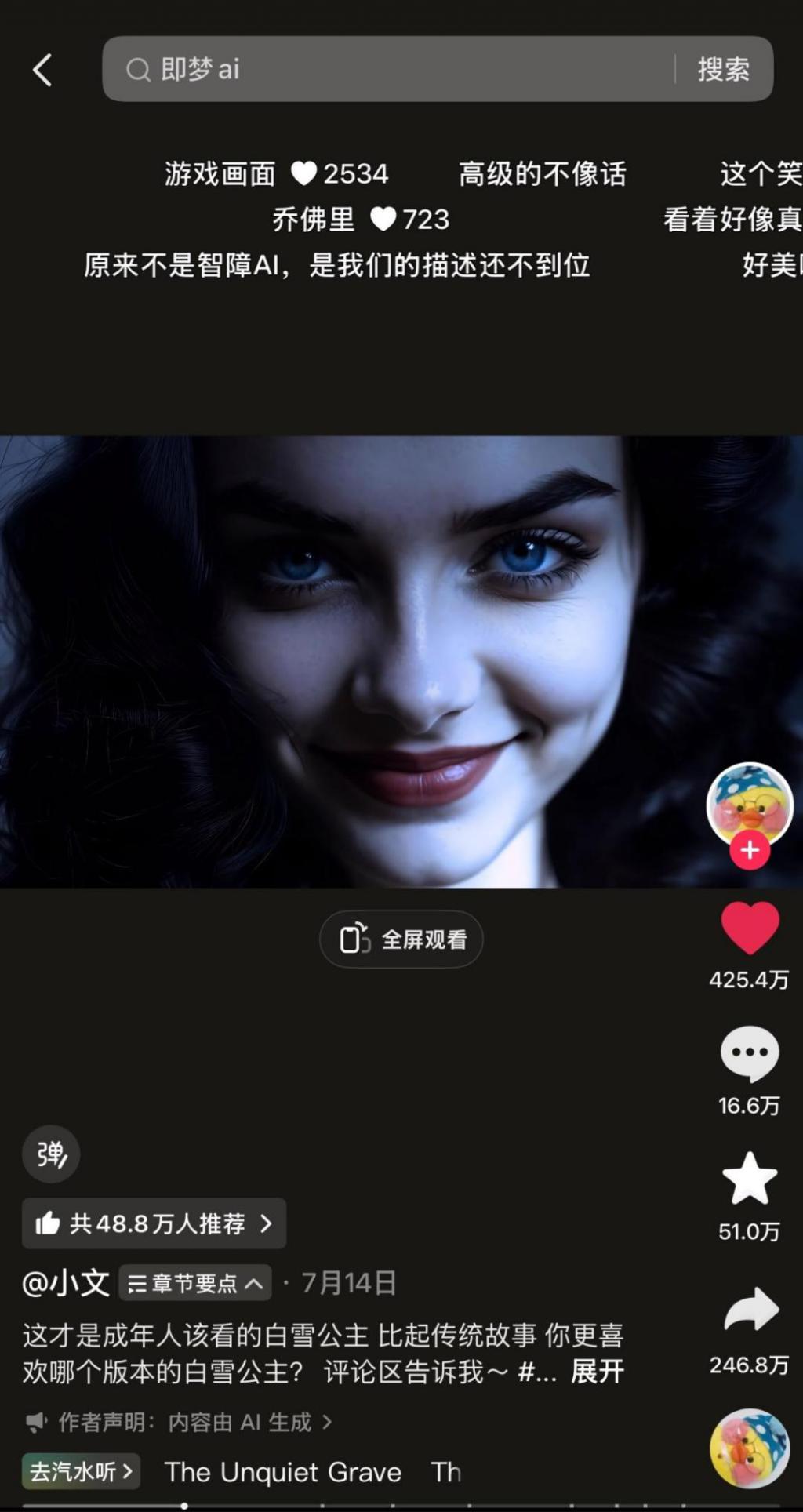Tap the 搜索 search button
Image resolution: width=803 pixels, height=1512 pixels.
click(x=723, y=69)
